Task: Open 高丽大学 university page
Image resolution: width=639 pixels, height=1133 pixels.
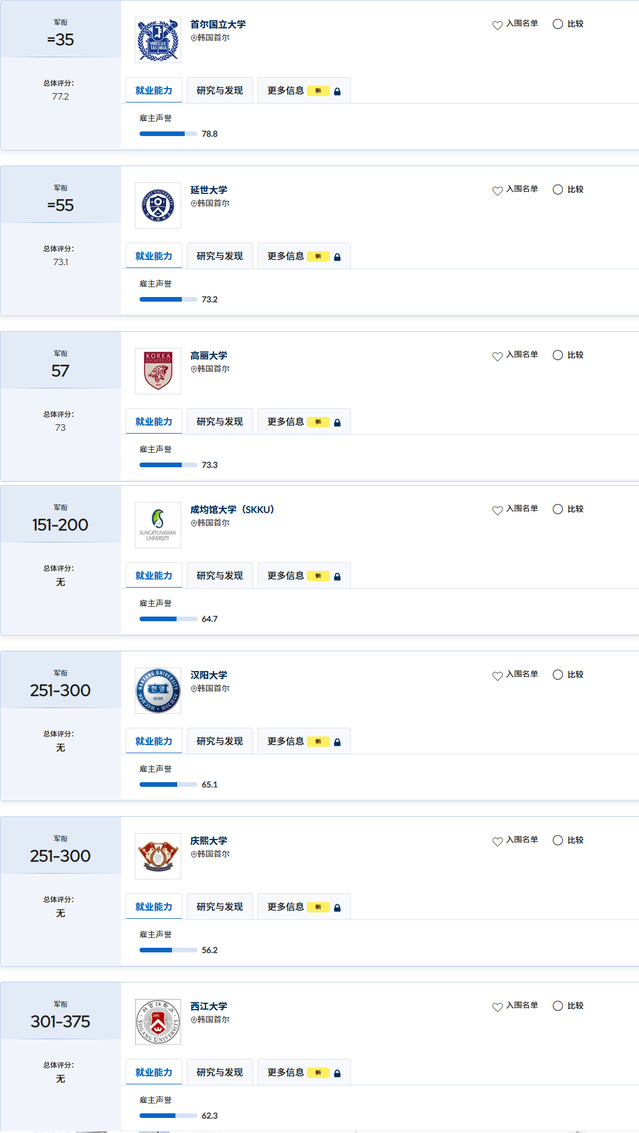Action: 209,355
